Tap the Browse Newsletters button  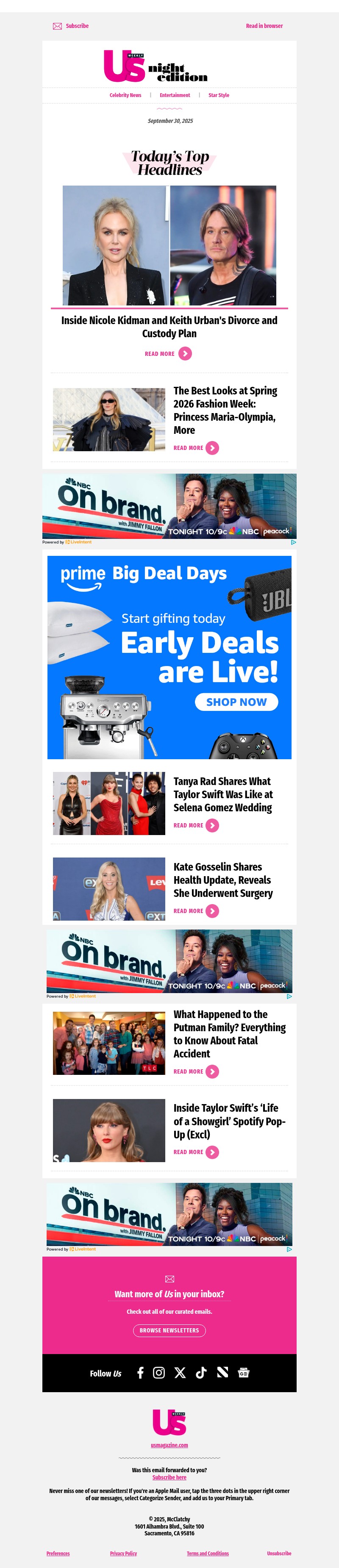tap(169, 1331)
